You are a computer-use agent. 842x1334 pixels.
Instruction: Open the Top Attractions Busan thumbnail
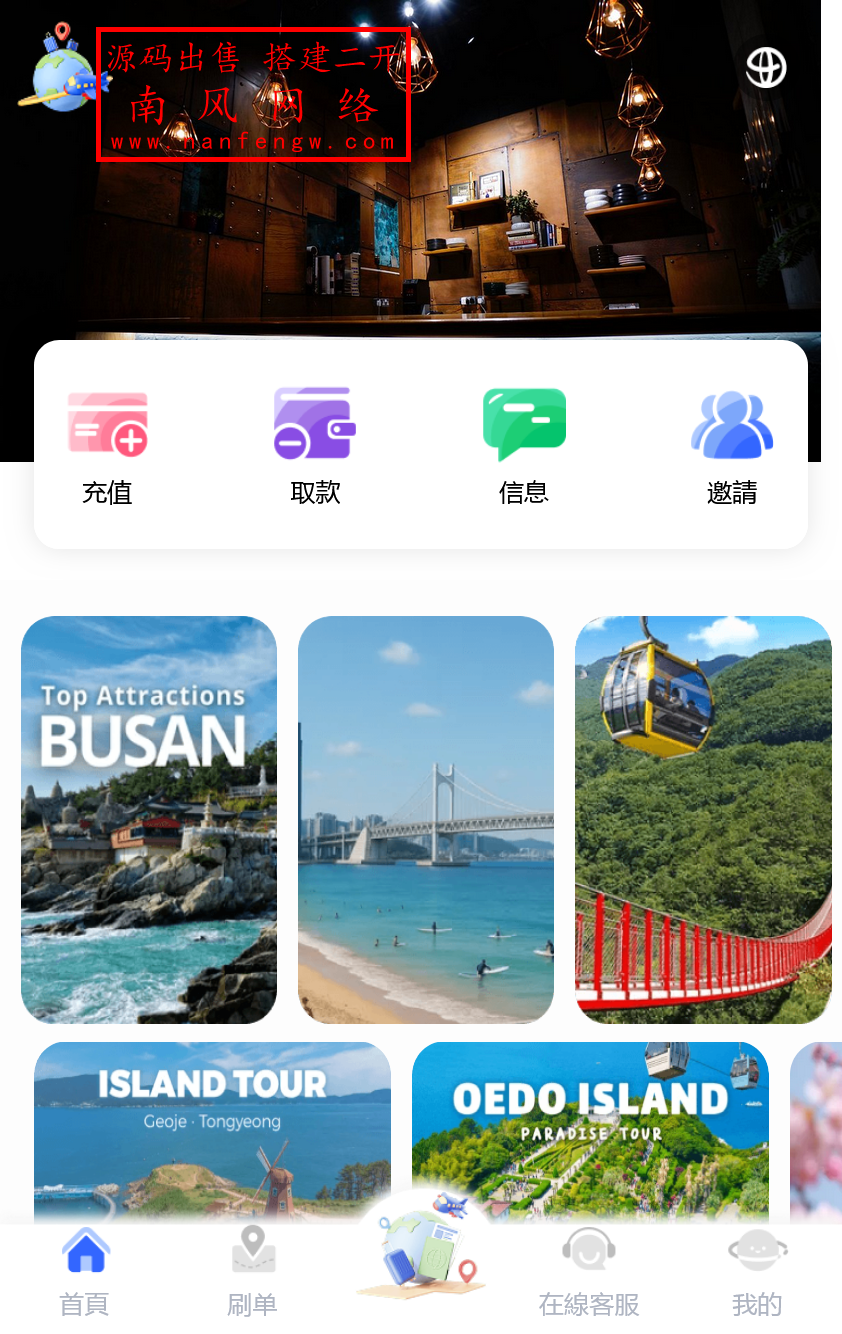(148, 818)
